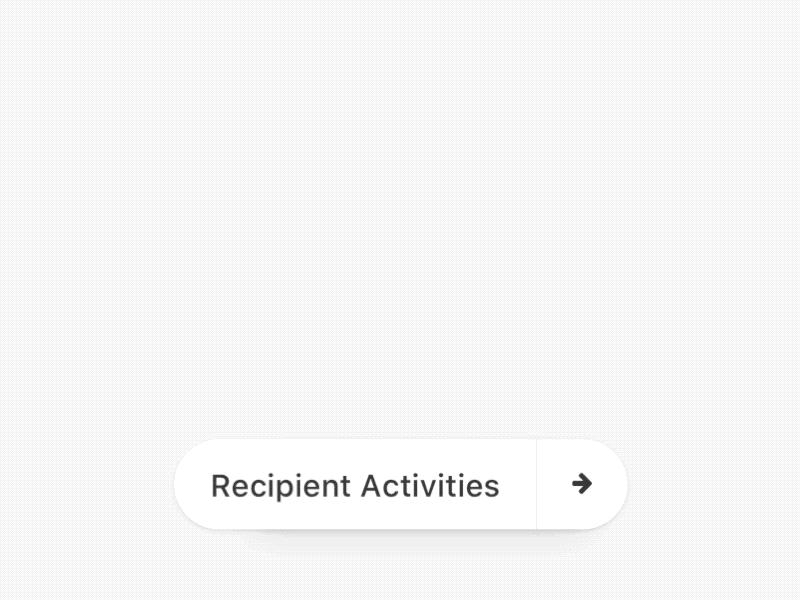This screenshot has width=800, height=600.
Task: Tap the right arrow next to Recipient Activities
Action: (582, 484)
